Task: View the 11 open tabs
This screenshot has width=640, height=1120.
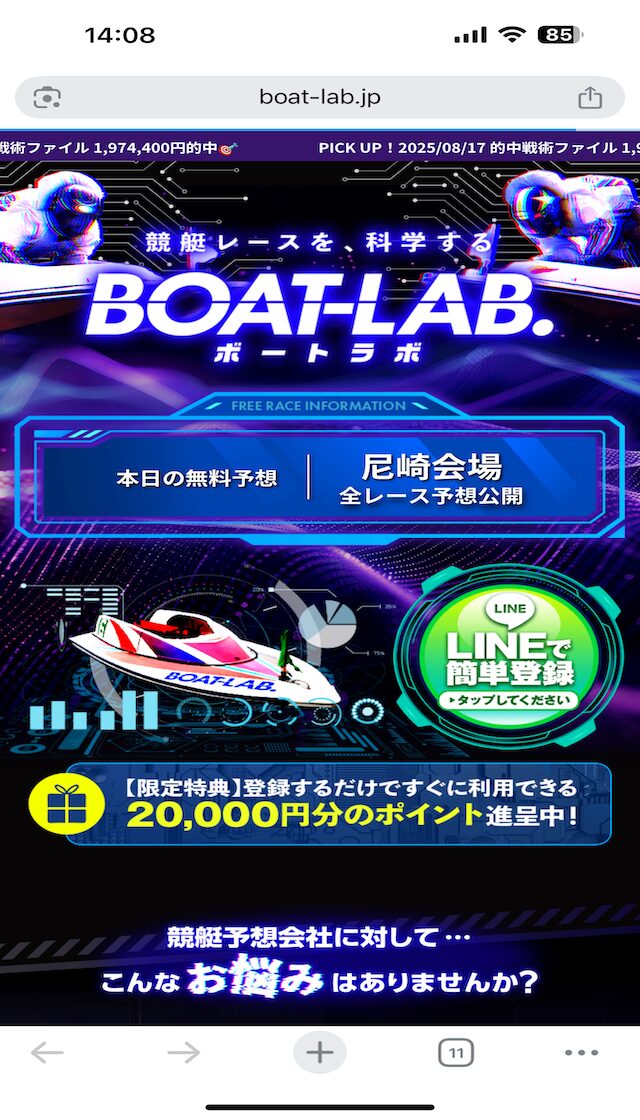Action: [x=456, y=1052]
